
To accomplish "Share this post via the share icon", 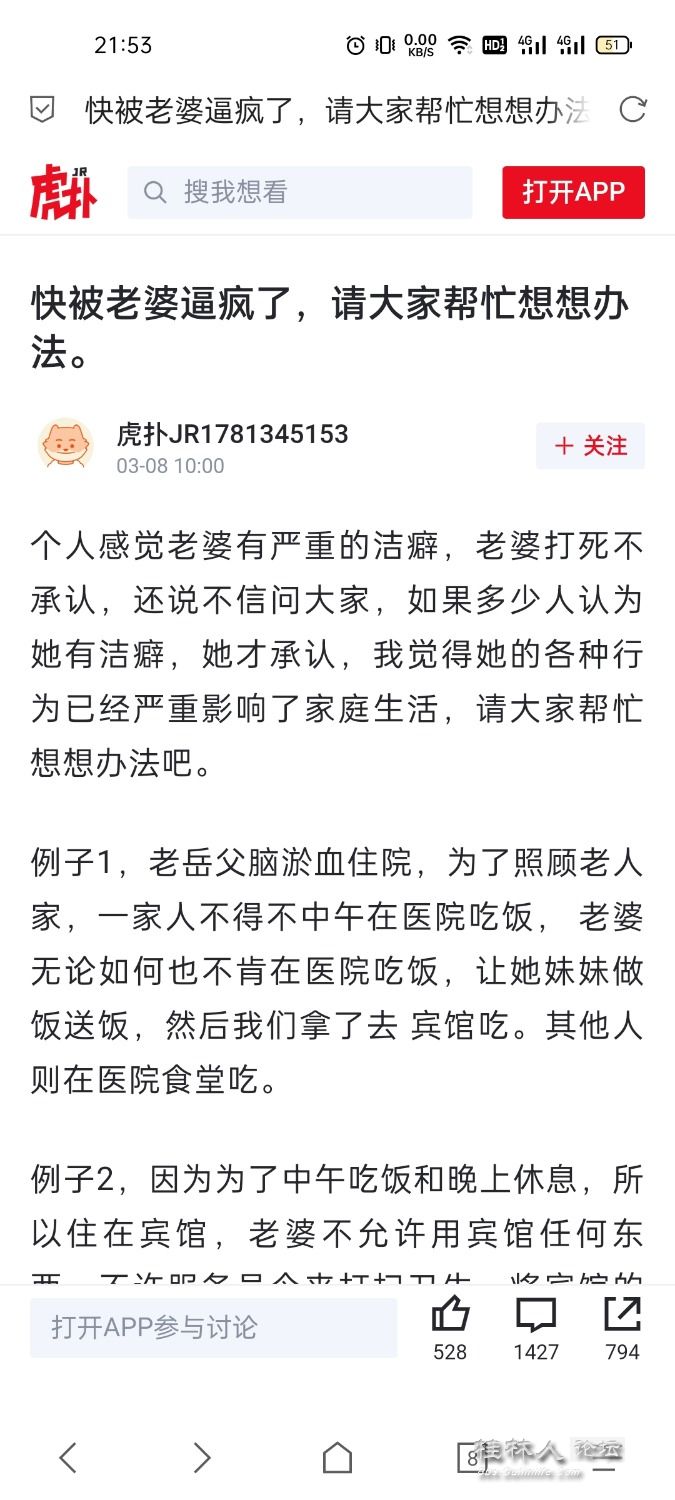I will 622,1315.
